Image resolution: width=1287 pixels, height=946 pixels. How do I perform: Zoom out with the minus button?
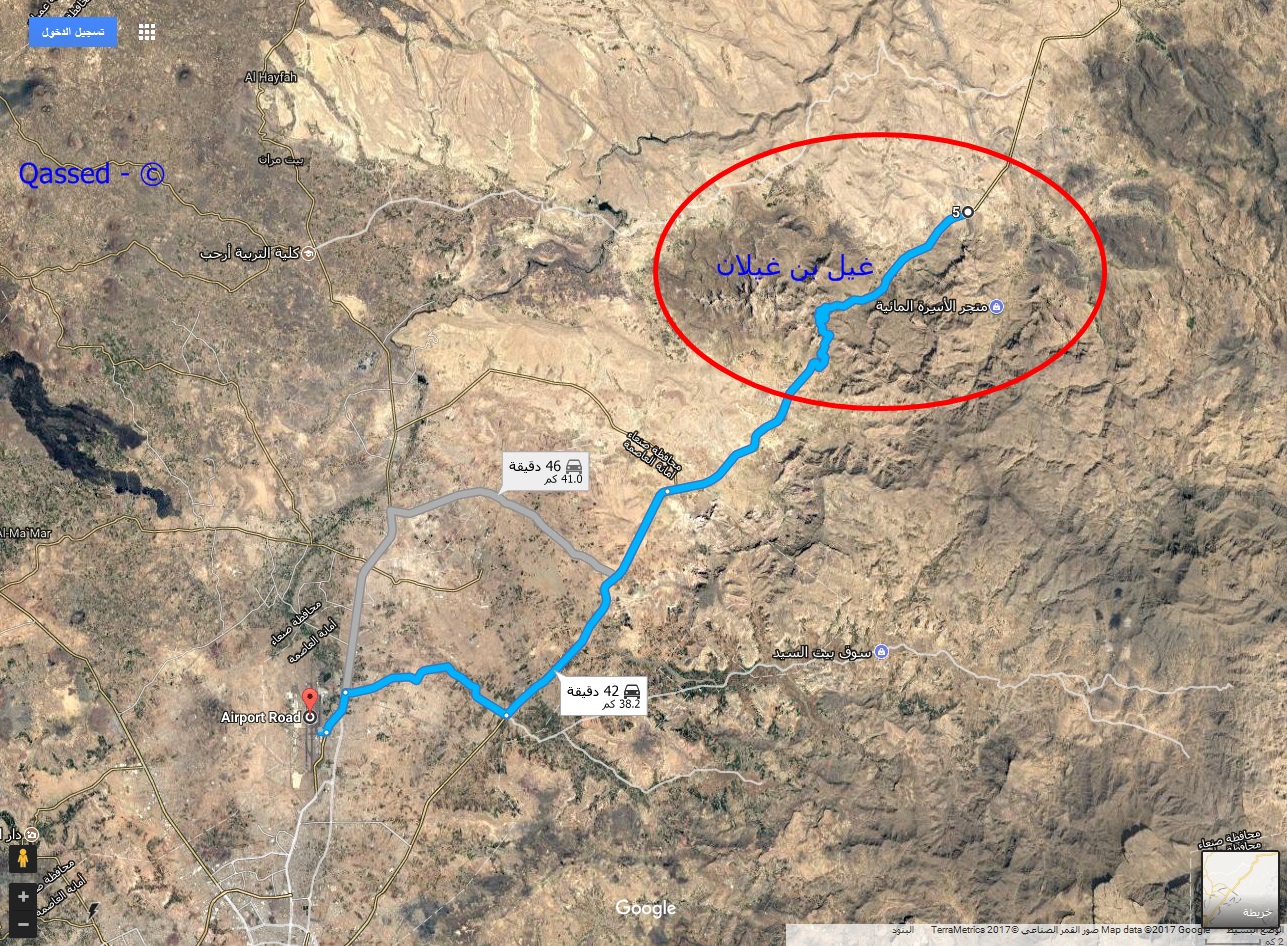(x=23, y=923)
